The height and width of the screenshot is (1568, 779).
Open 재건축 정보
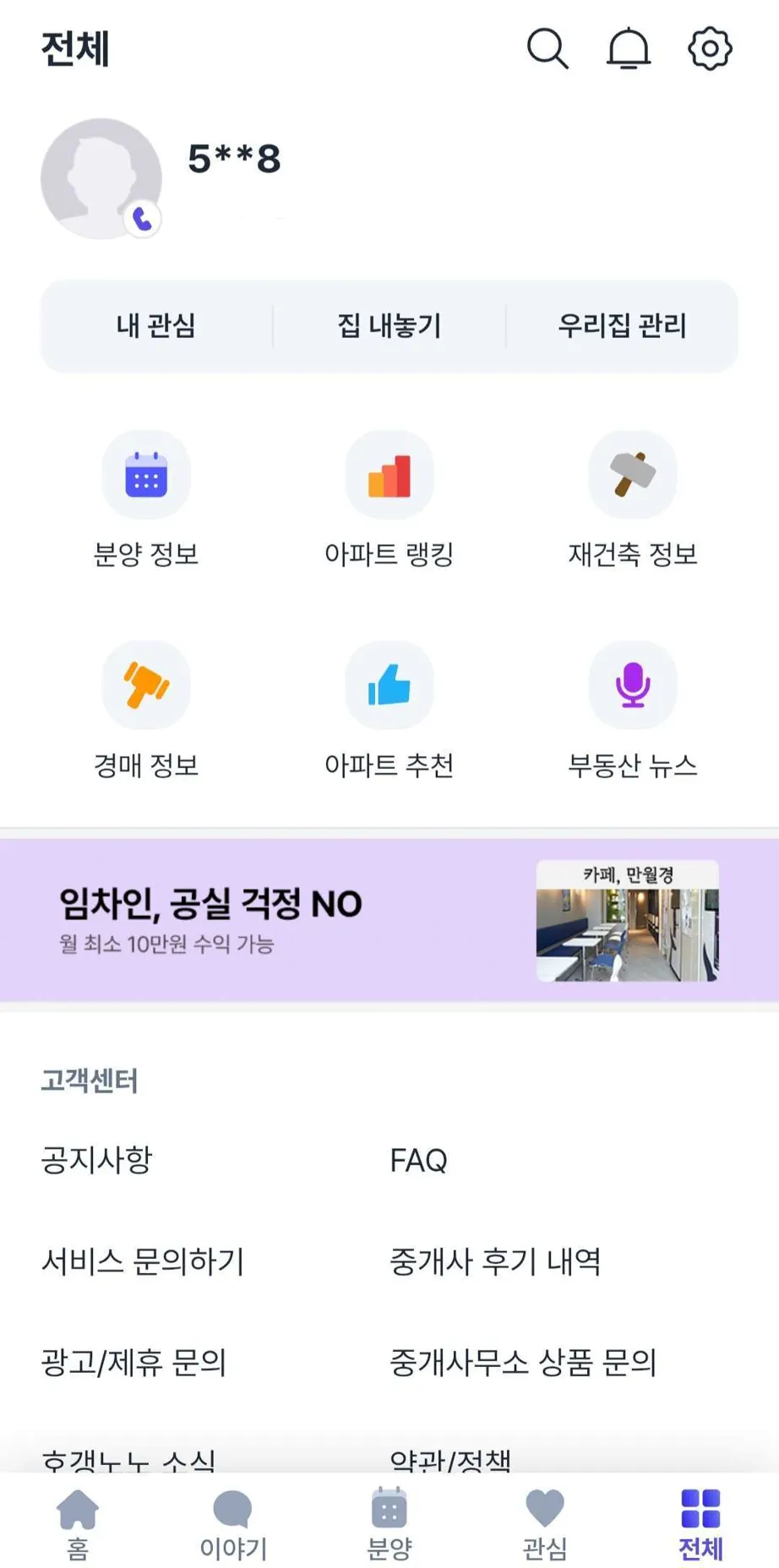[x=633, y=499]
